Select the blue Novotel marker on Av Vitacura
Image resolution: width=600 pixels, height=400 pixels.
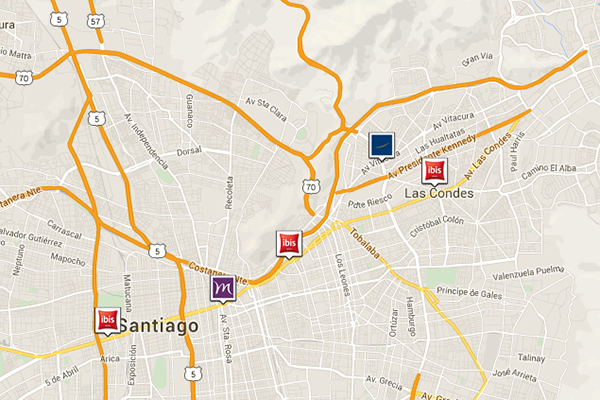click(x=381, y=145)
